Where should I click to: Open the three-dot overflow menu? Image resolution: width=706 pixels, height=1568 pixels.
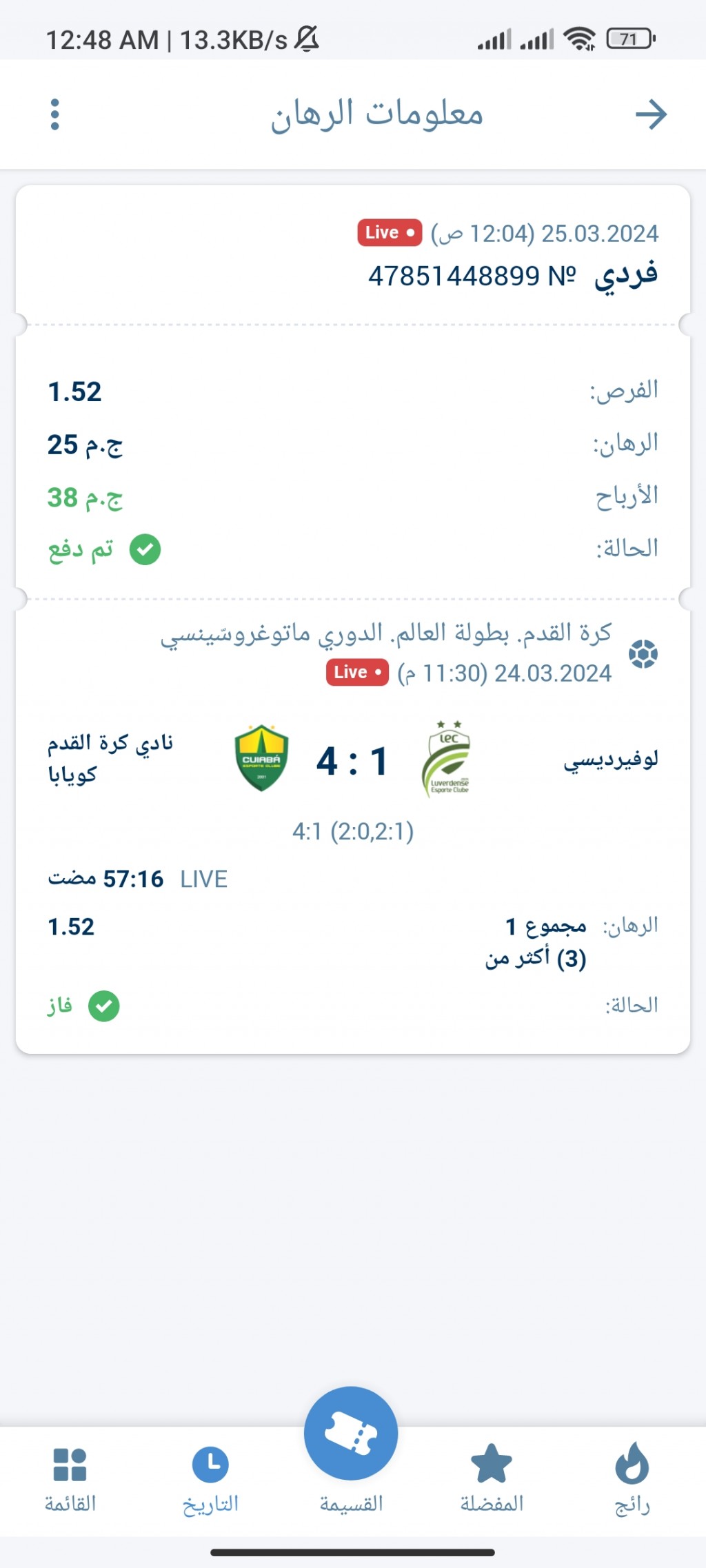pyautogui.click(x=55, y=114)
